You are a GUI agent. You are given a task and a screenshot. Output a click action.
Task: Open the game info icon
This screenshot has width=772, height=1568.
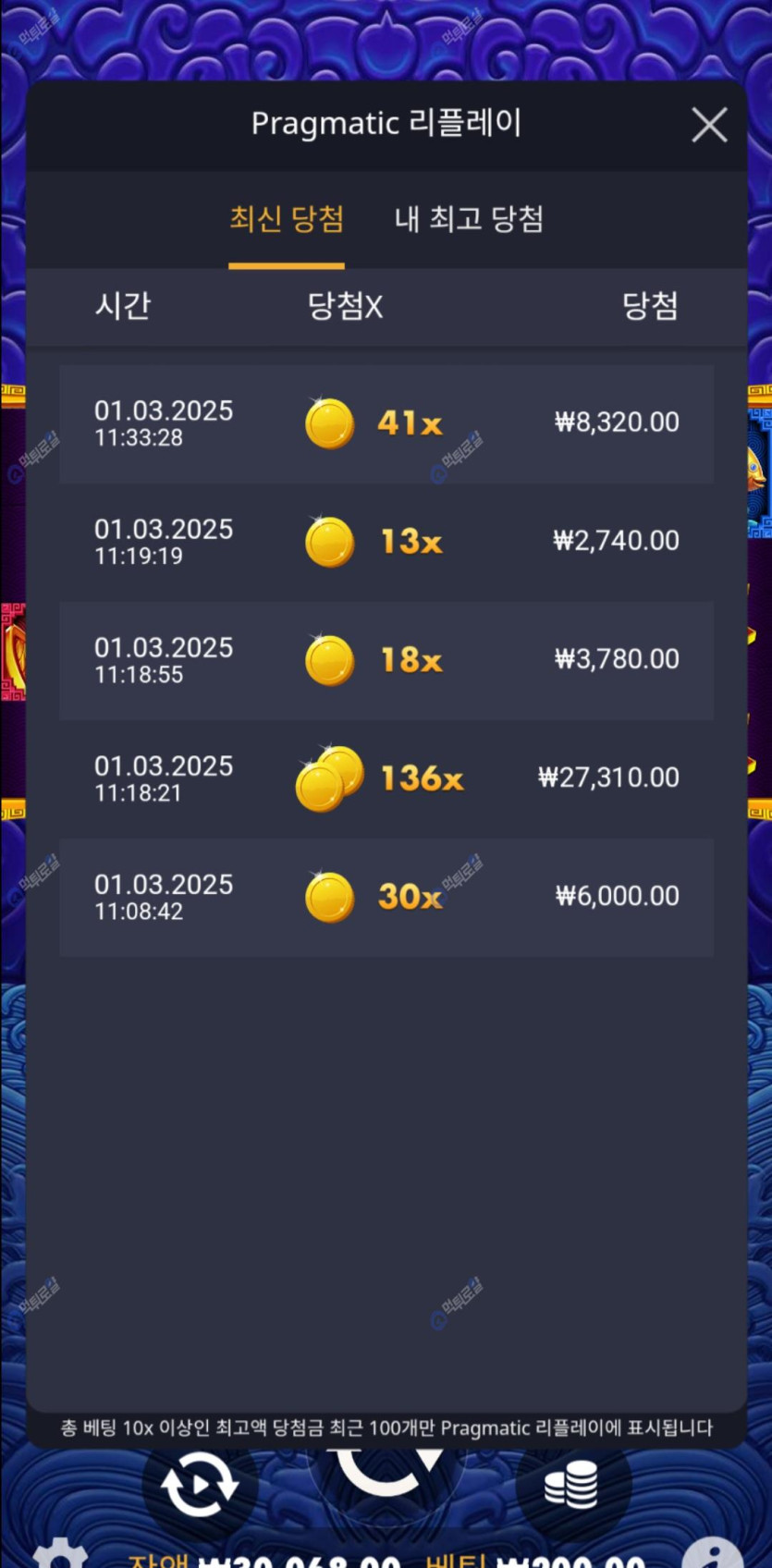coord(713,1555)
